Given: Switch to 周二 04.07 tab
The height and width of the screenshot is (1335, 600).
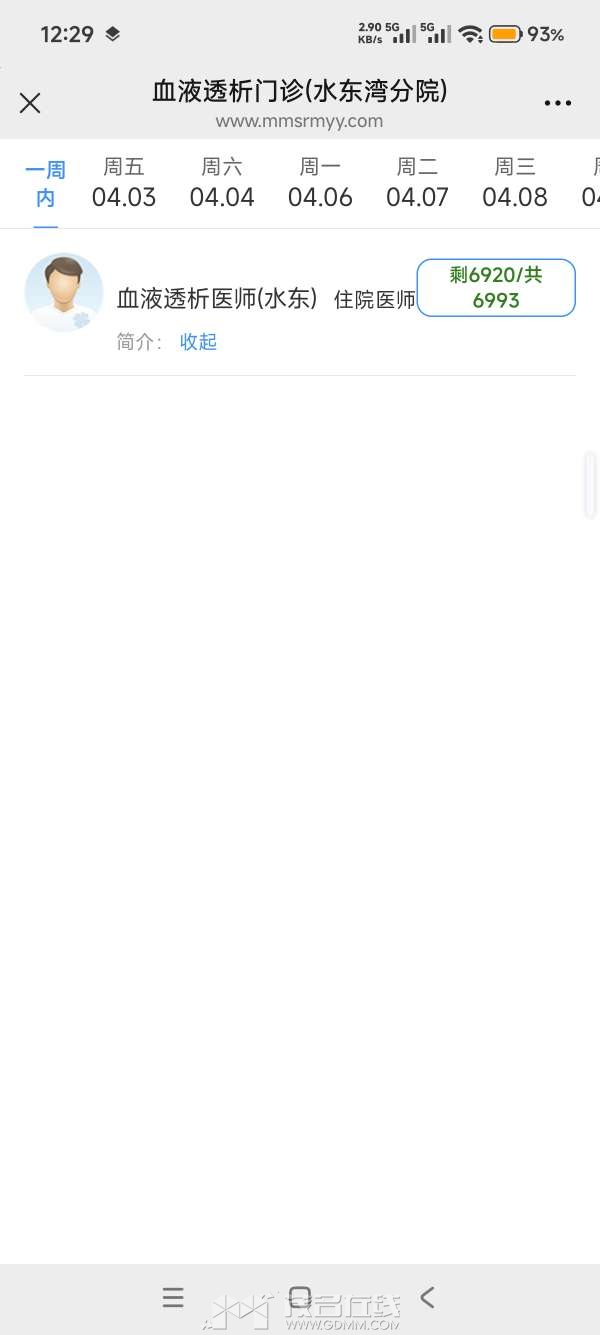Looking at the screenshot, I should [417, 183].
